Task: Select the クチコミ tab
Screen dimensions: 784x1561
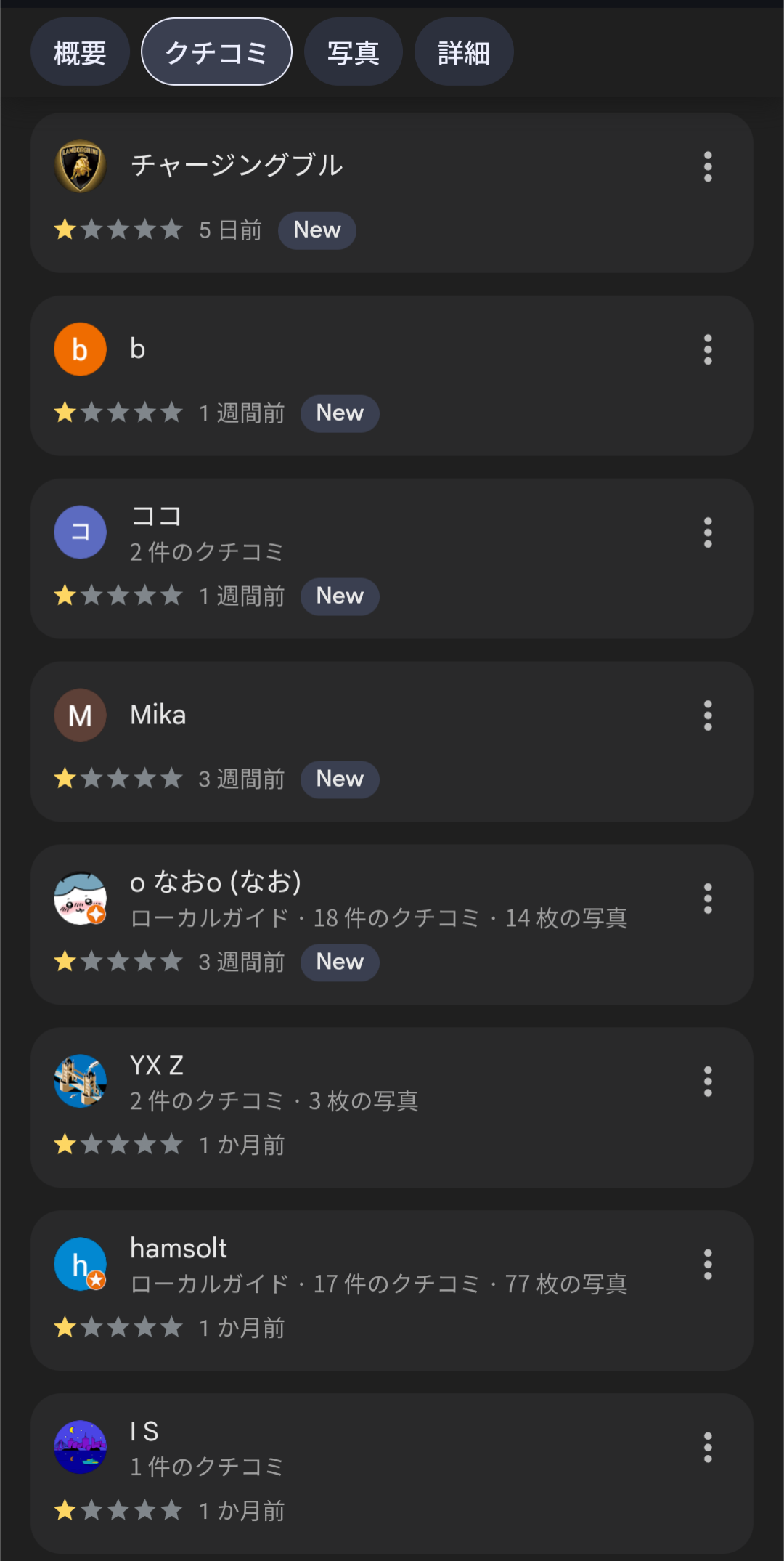Action: pyautogui.click(x=216, y=52)
